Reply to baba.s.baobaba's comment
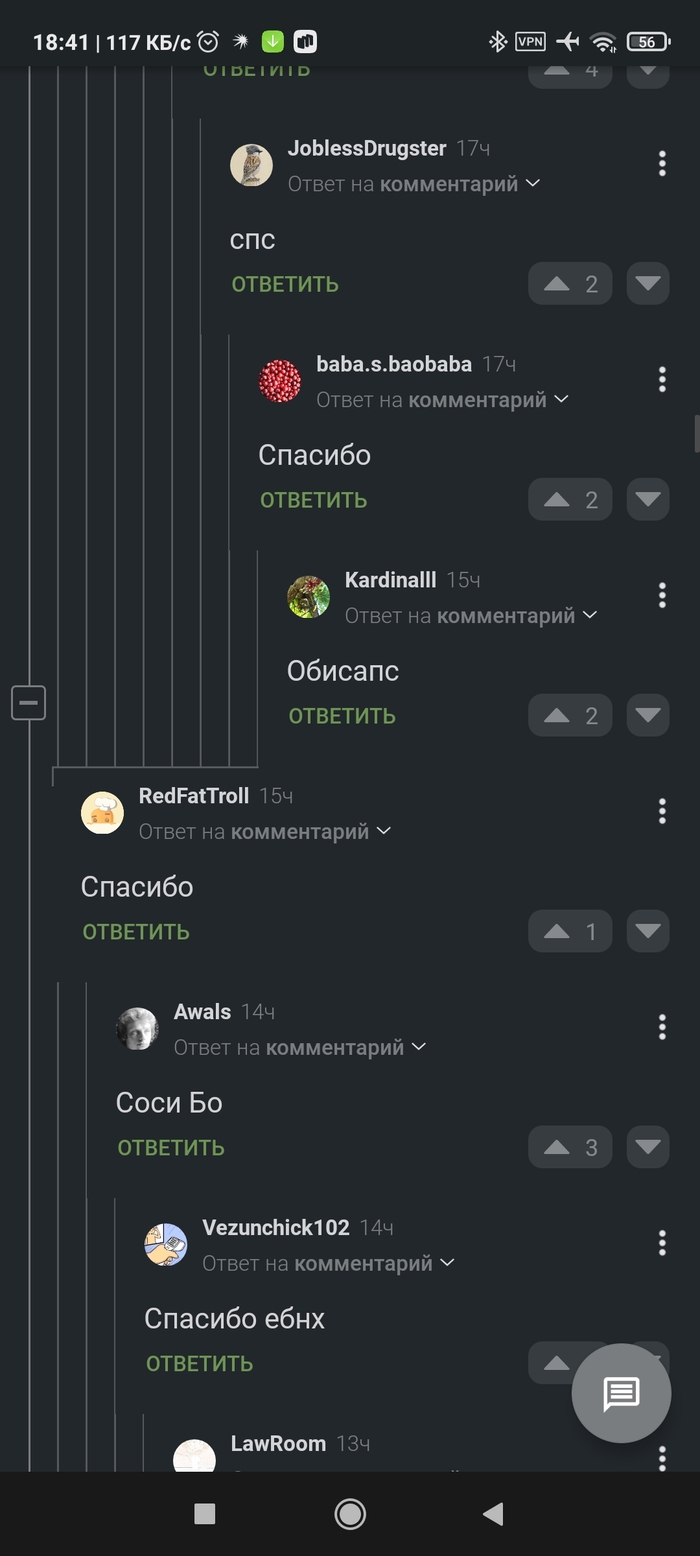Screen dimensions: 700x1556 tap(313, 500)
